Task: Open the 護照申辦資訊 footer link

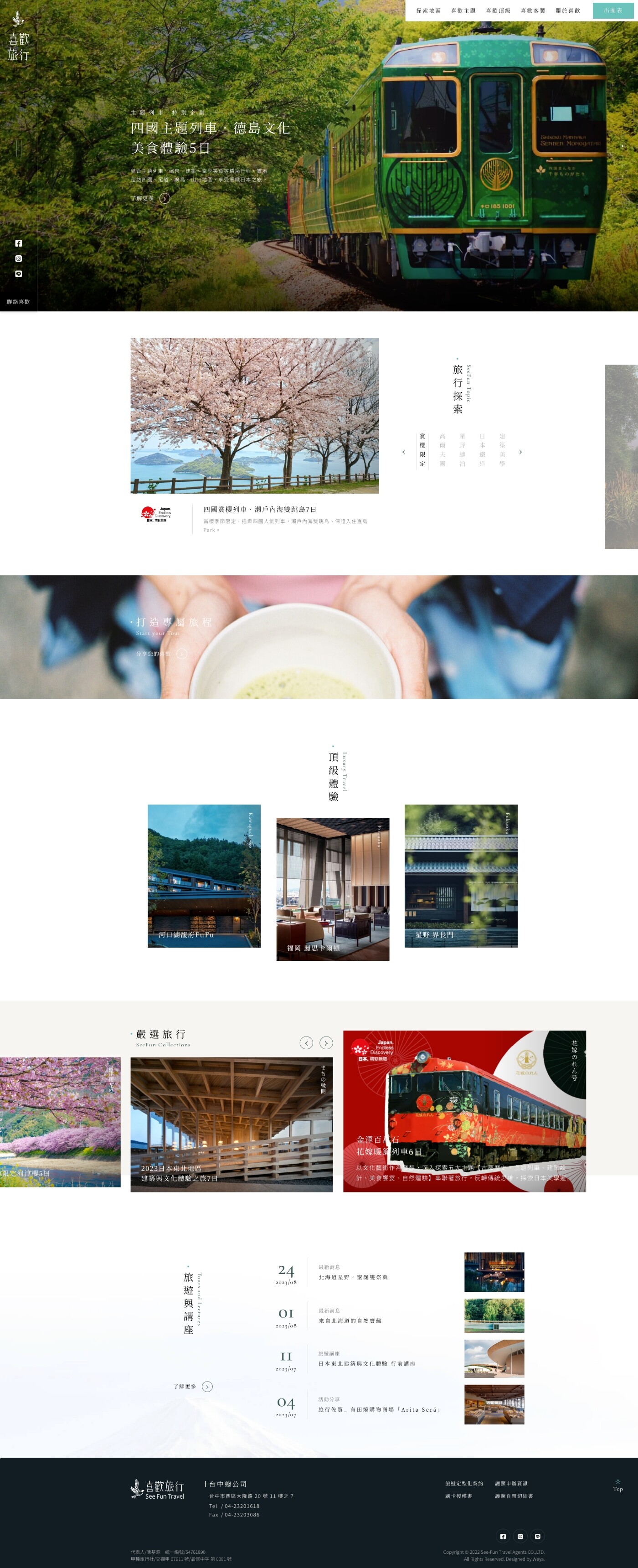Action: point(511,1483)
